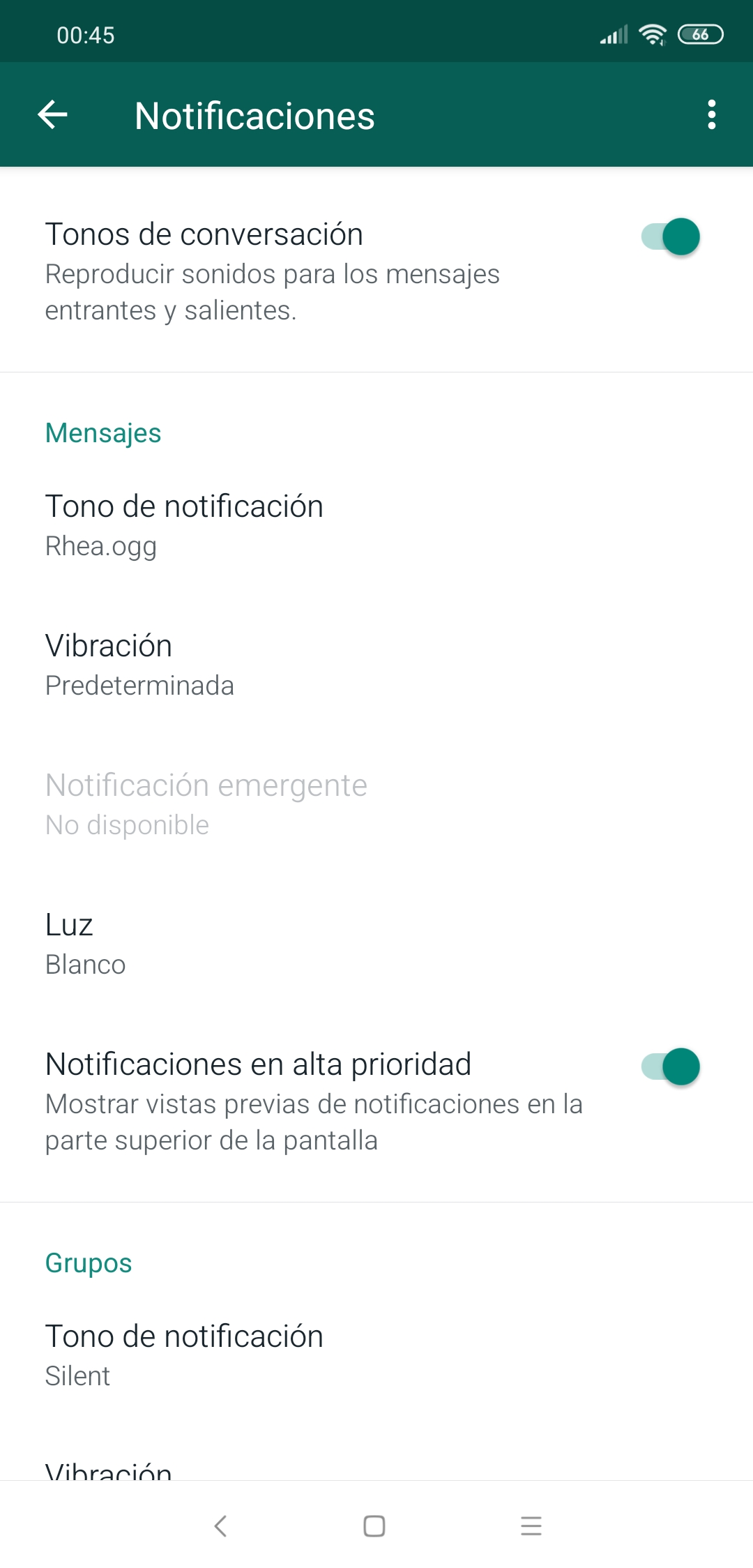Go back using the app bar arrow
Image resolution: width=753 pixels, height=1568 pixels.
pos(53,115)
